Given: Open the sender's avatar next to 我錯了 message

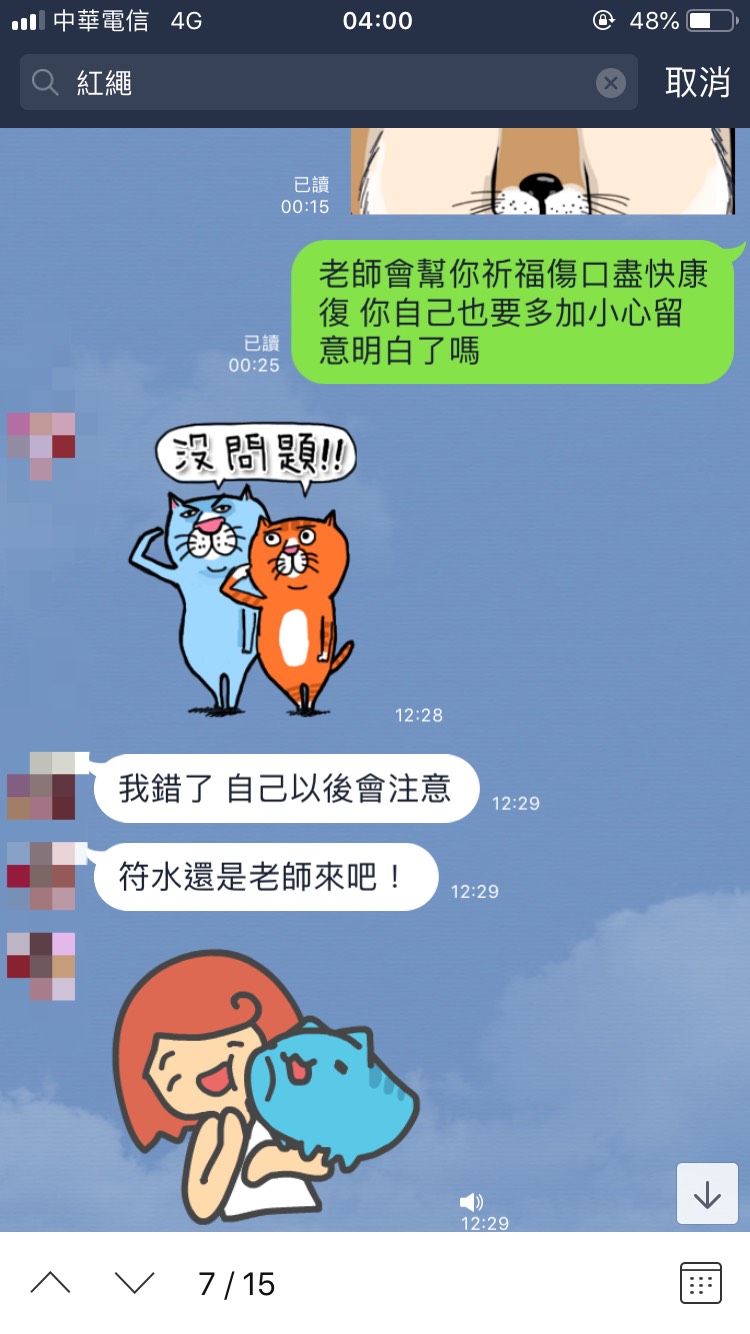Looking at the screenshot, I should (41, 786).
